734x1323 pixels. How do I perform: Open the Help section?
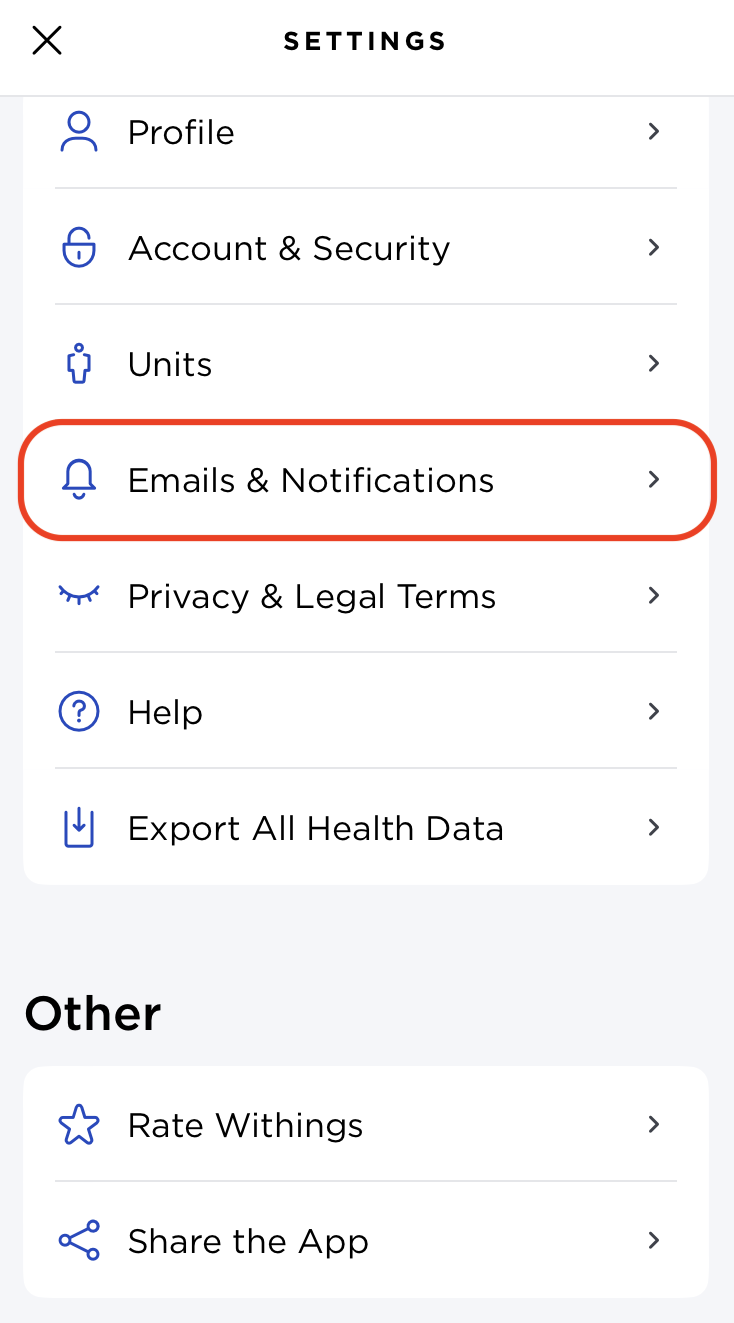[365, 712]
